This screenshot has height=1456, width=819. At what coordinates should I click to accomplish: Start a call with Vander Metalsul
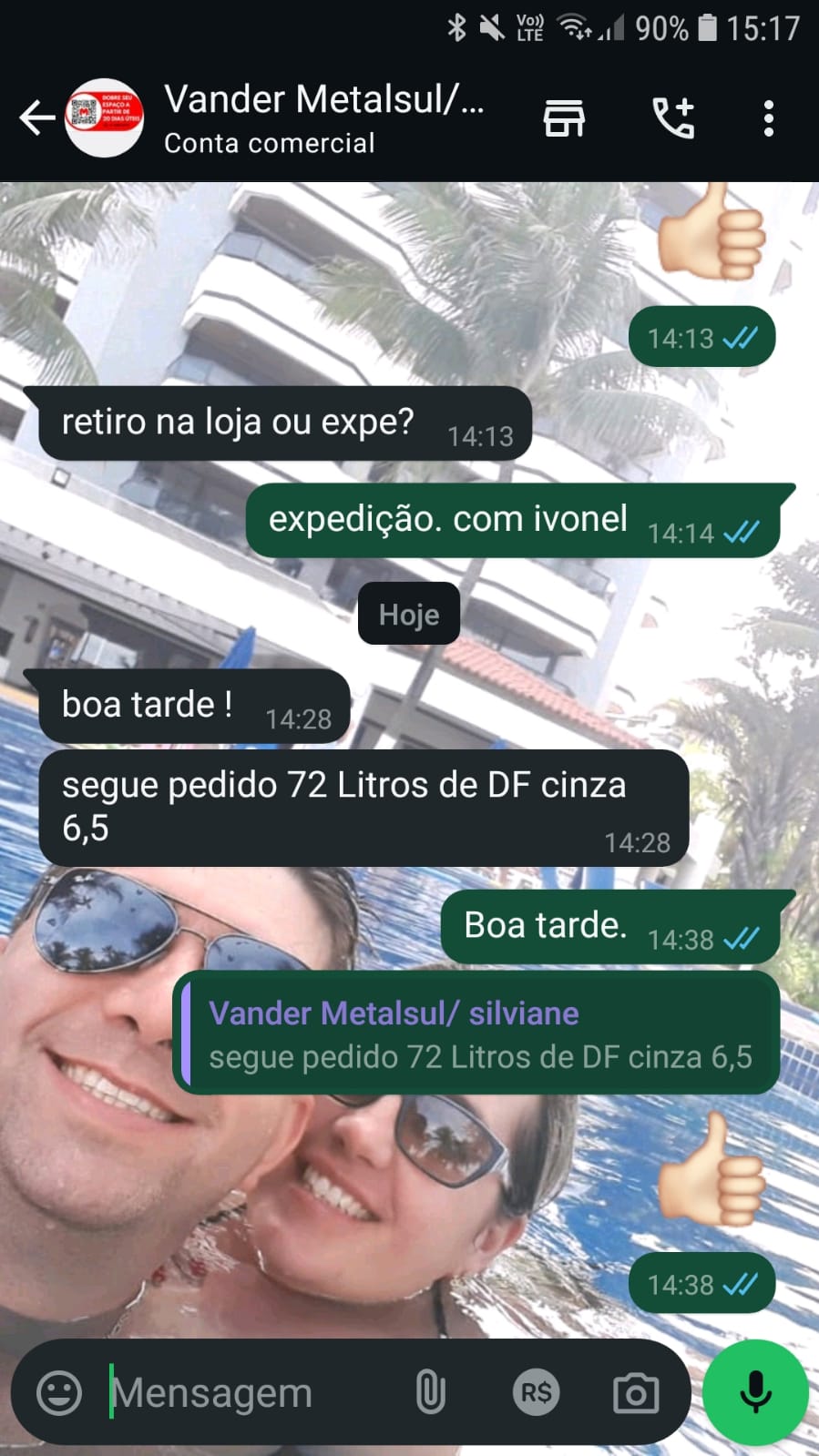pos(673,118)
